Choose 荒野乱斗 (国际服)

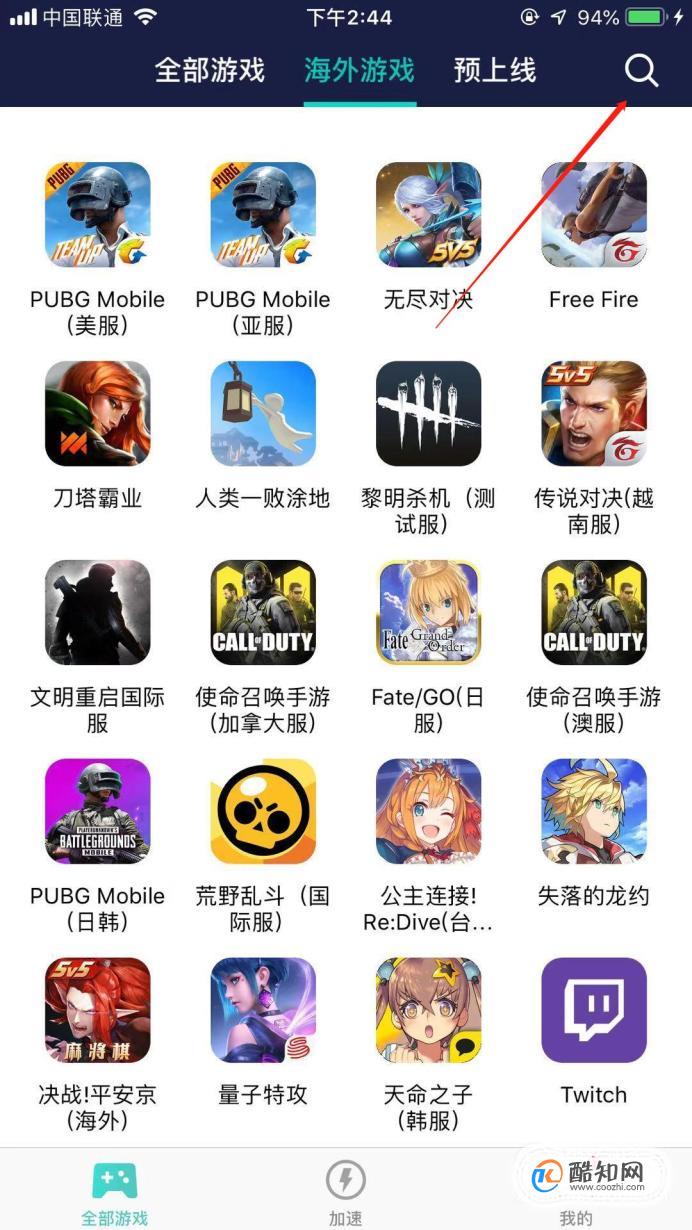(x=263, y=811)
